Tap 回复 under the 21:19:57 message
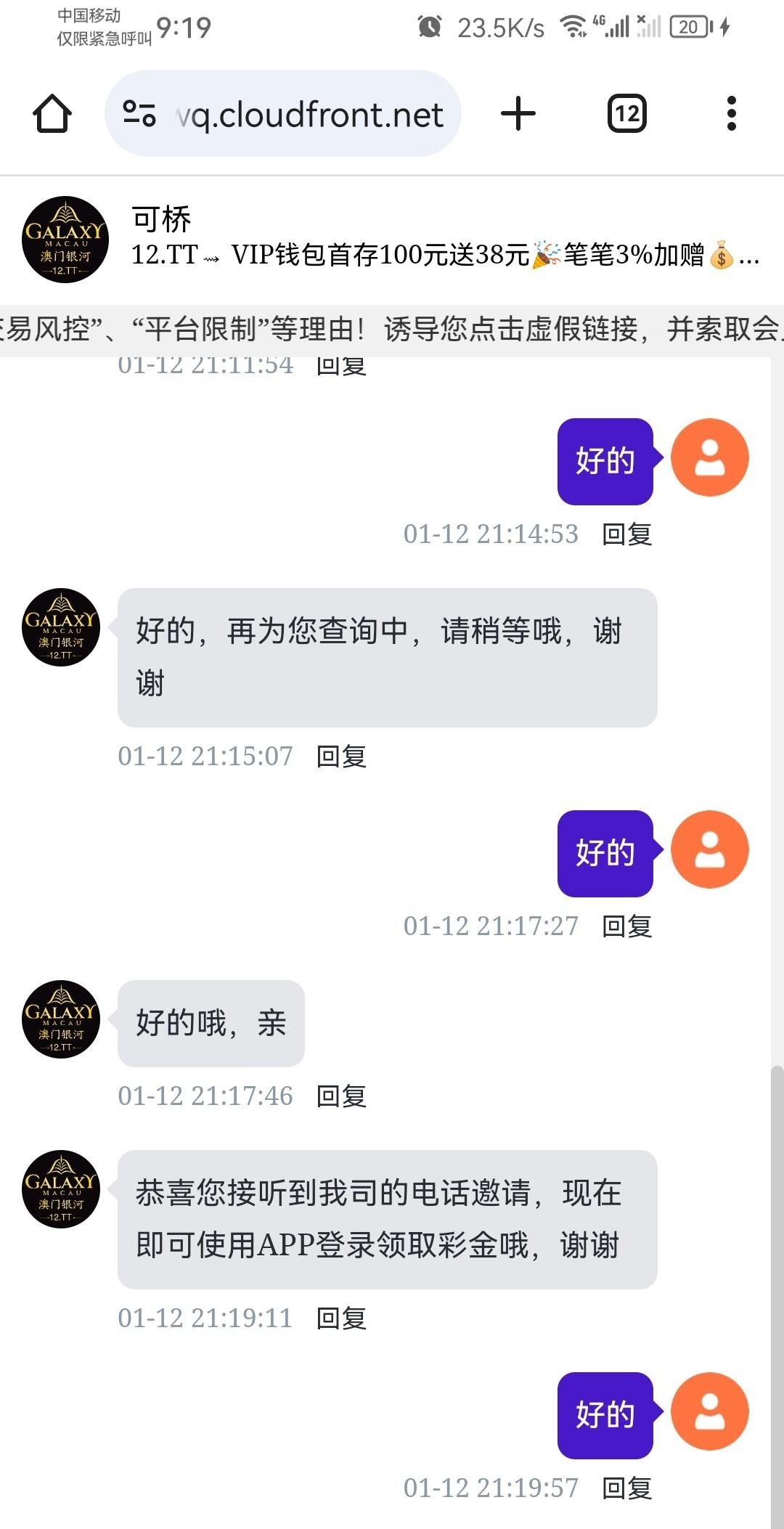Screen dimensions: 784x1529 coord(627,1488)
